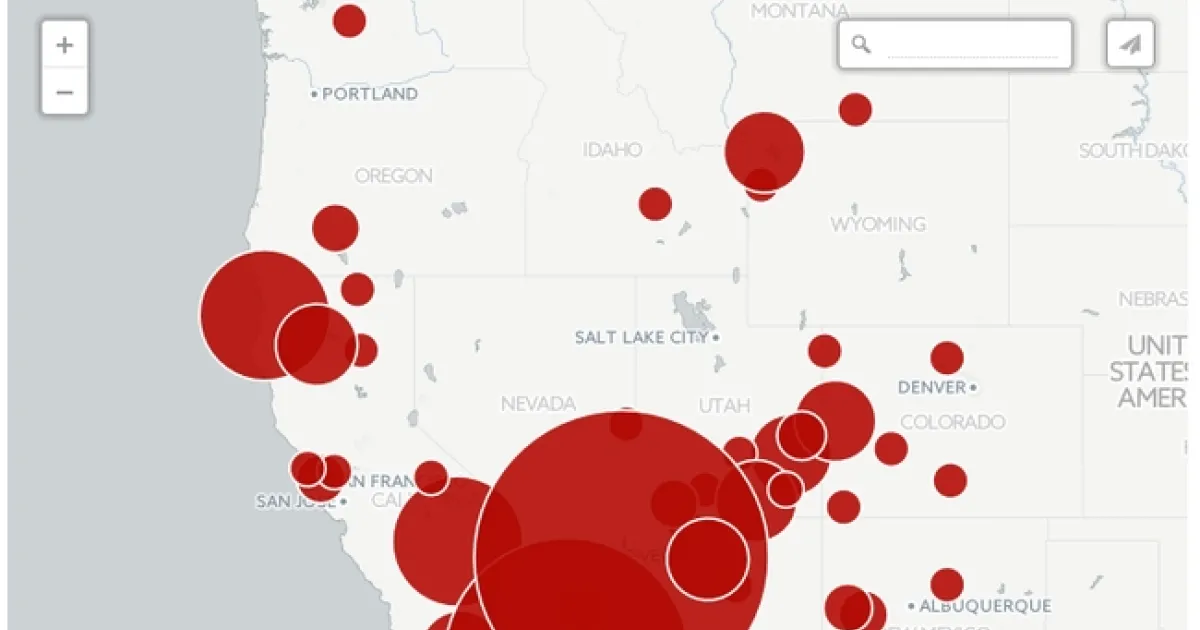Select the bubble in central Idaho
The width and height of the screenshot is (1200, 630).
[655, 204]
